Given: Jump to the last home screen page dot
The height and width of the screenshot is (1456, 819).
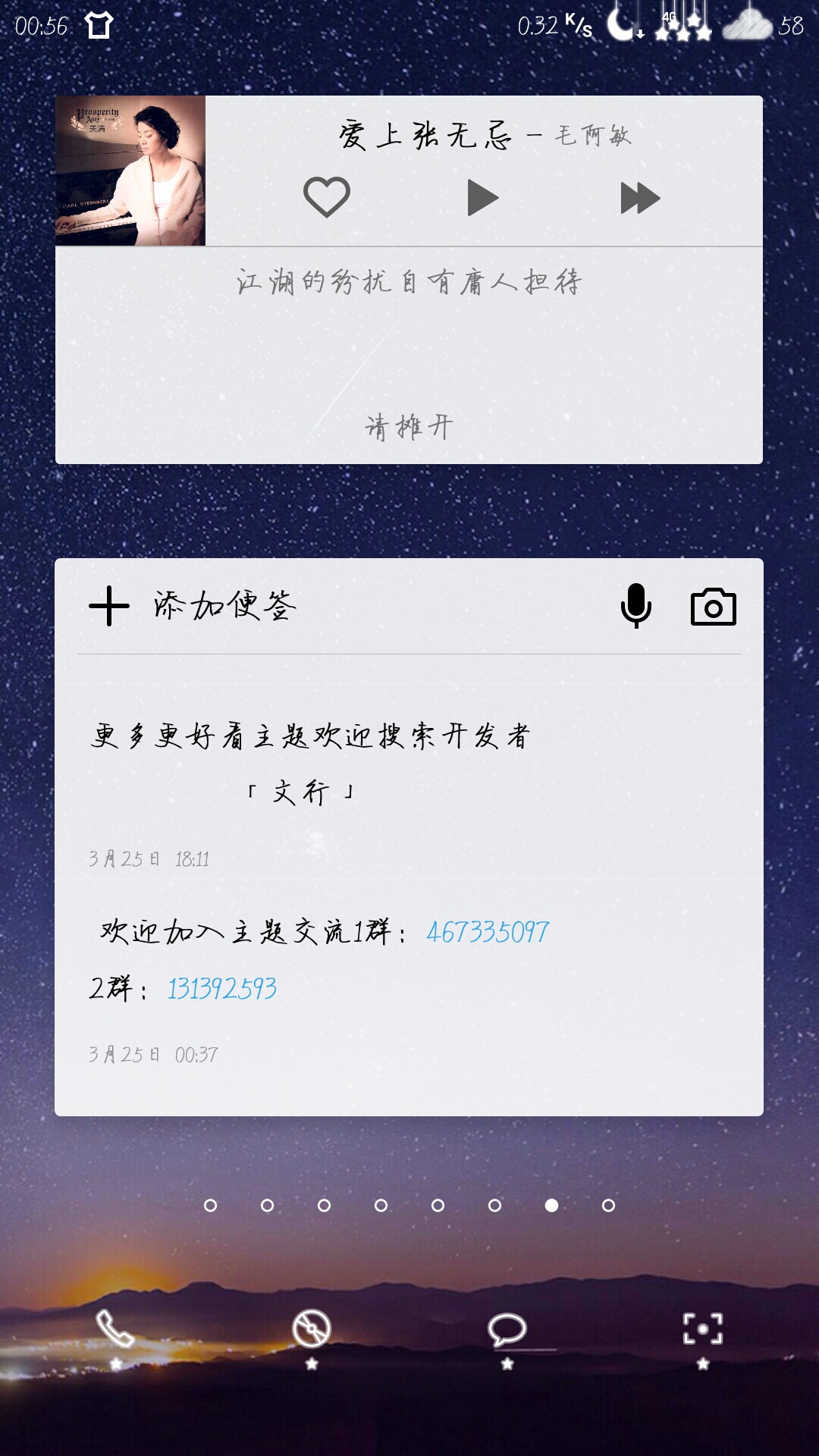Looking at the screenshot, I should tap(608, 1206).
